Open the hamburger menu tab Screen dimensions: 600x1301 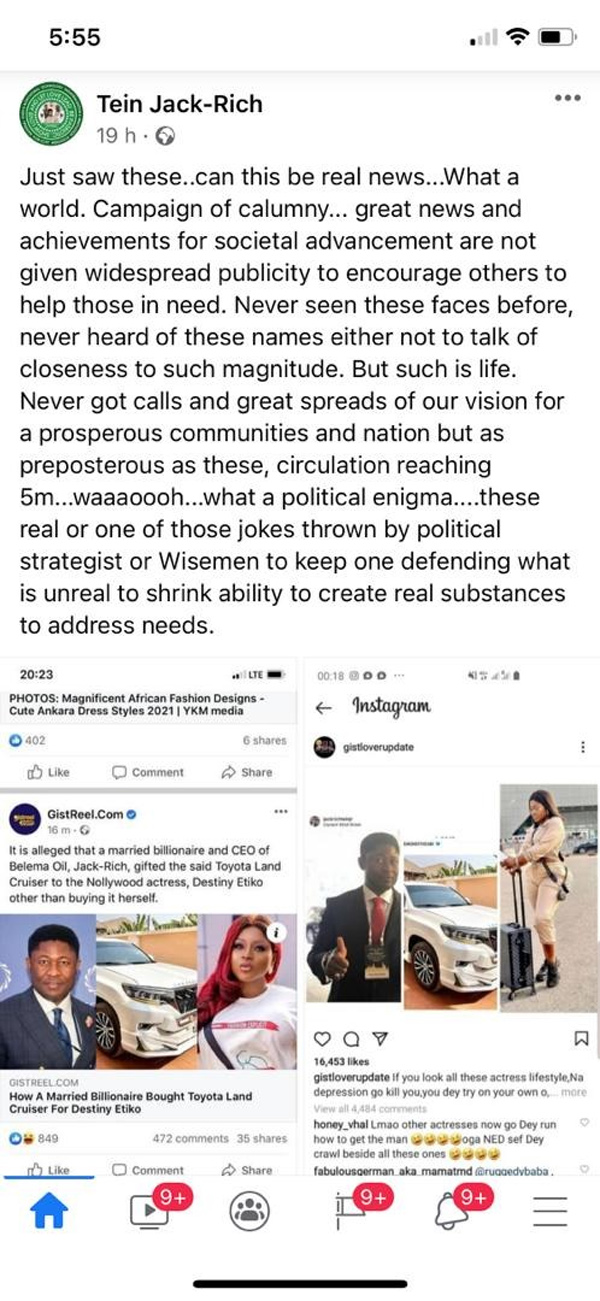click(x=550, y=1211)
